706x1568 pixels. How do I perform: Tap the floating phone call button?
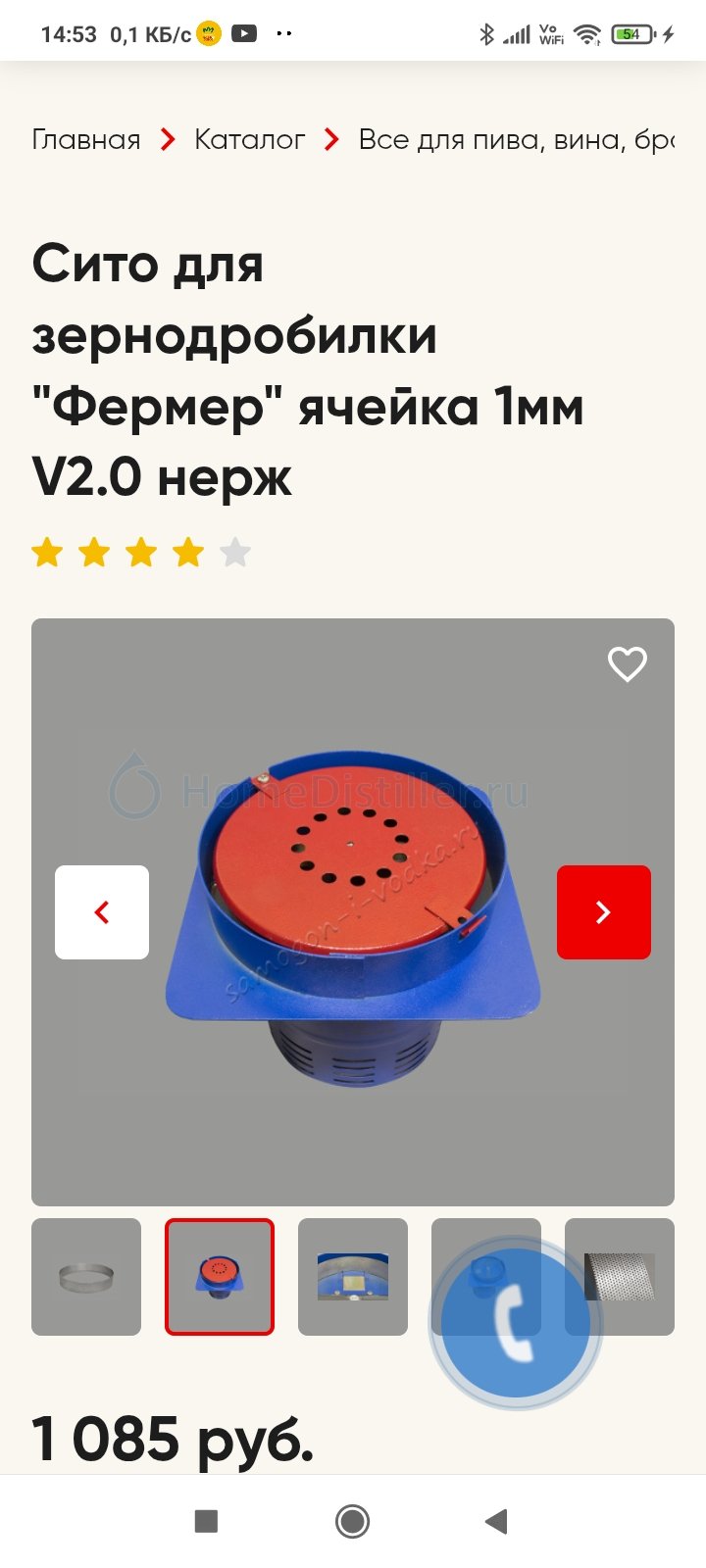pyautogui.click(x=516, y=1324)
